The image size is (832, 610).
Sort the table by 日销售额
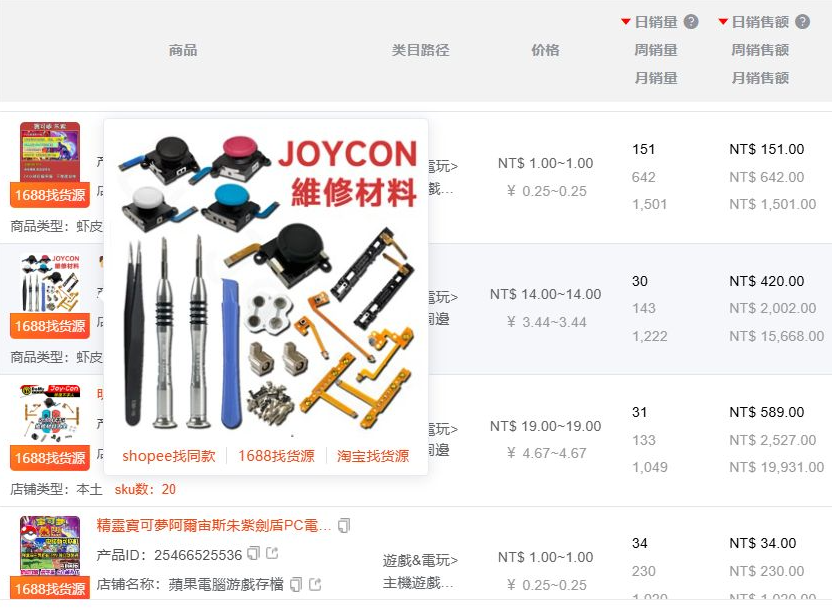759,22
